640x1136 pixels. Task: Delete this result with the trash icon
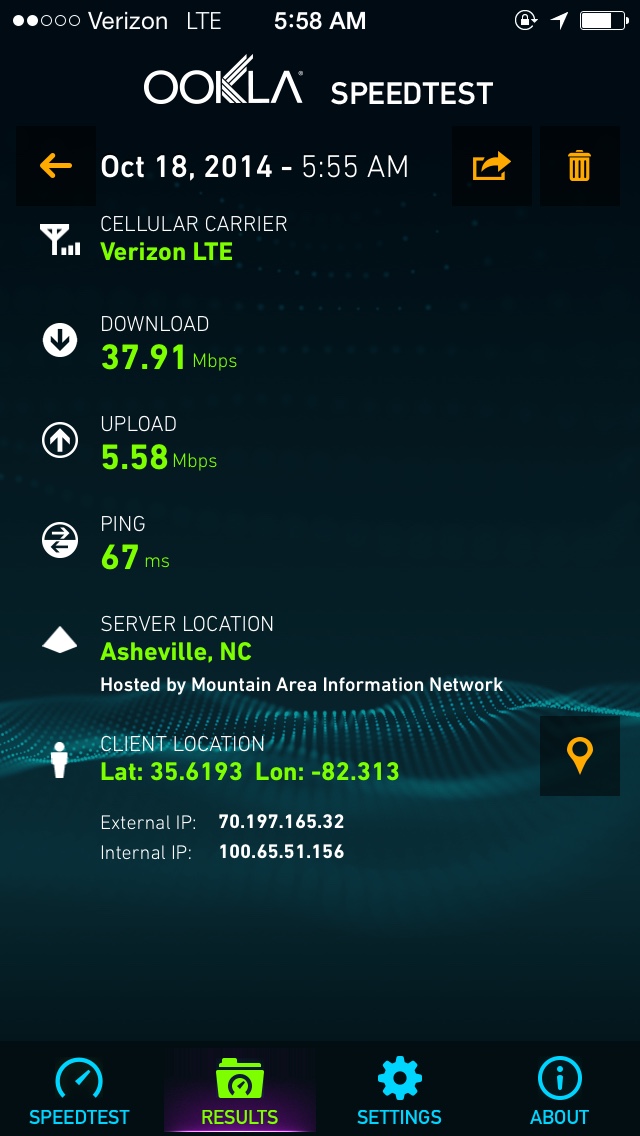click(x=580, y=166)
